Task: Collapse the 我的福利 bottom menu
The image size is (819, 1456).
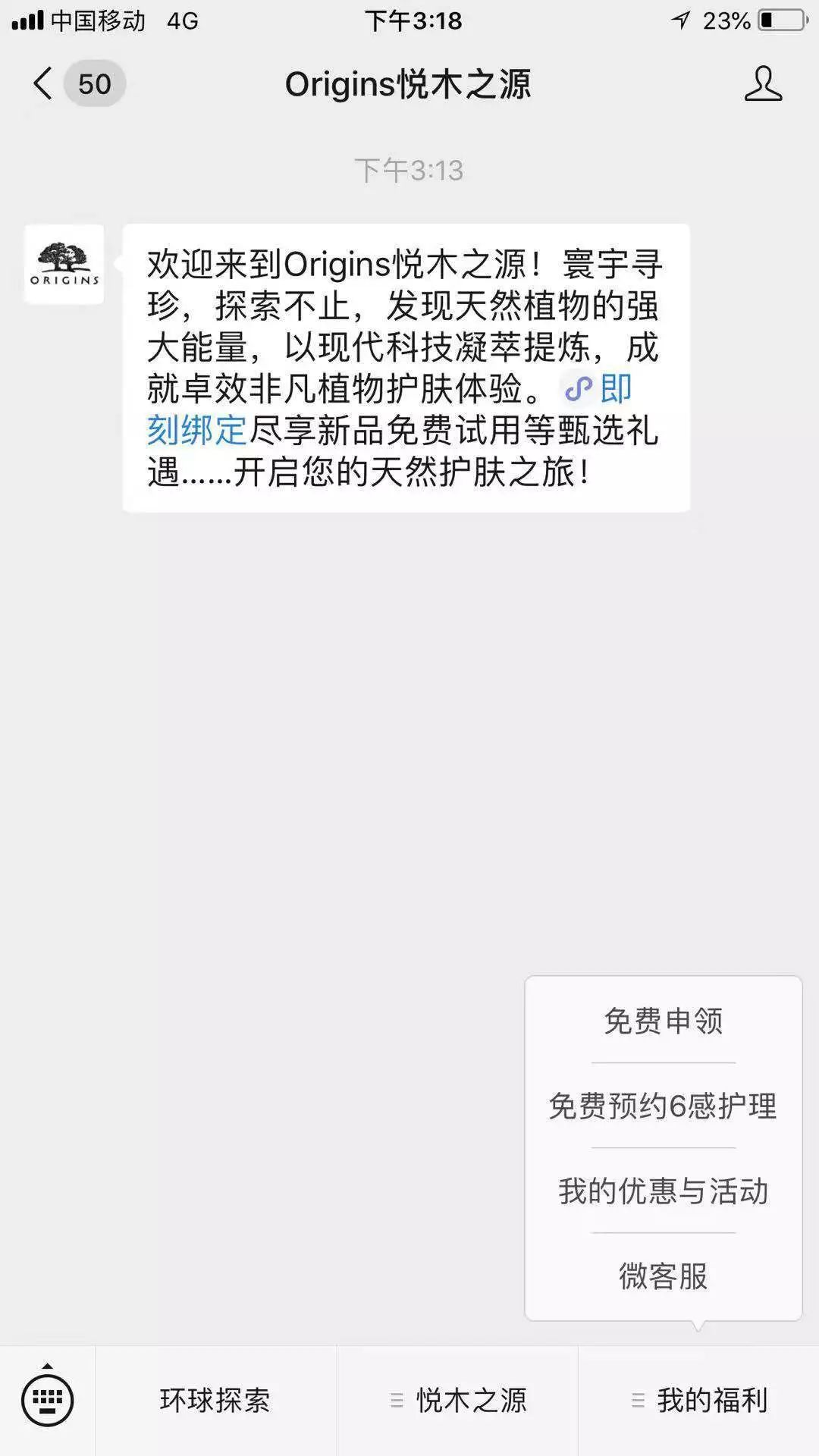Action: (698, 1401)
